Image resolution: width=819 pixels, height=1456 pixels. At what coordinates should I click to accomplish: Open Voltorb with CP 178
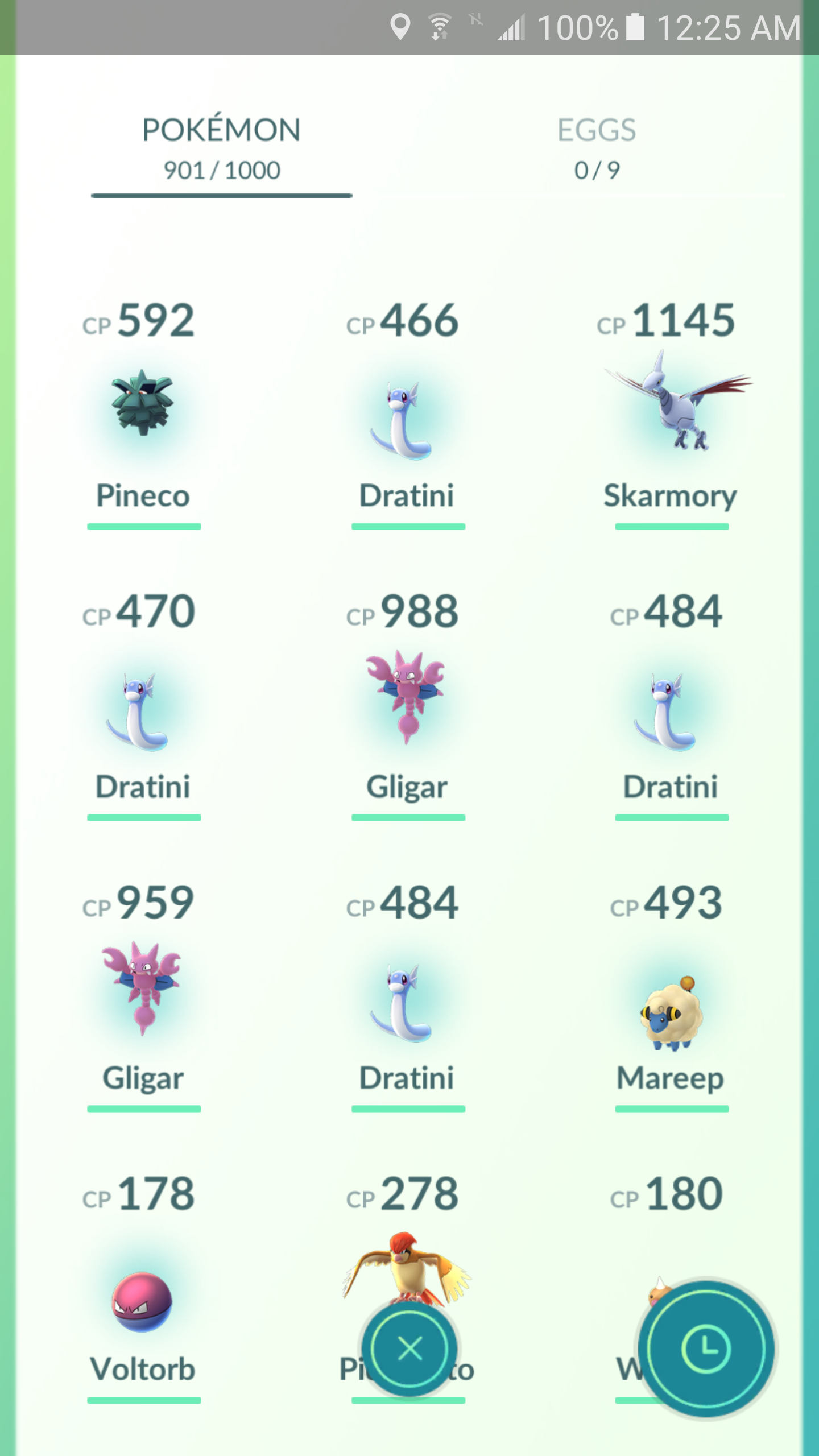click(x=143, y=1287)
